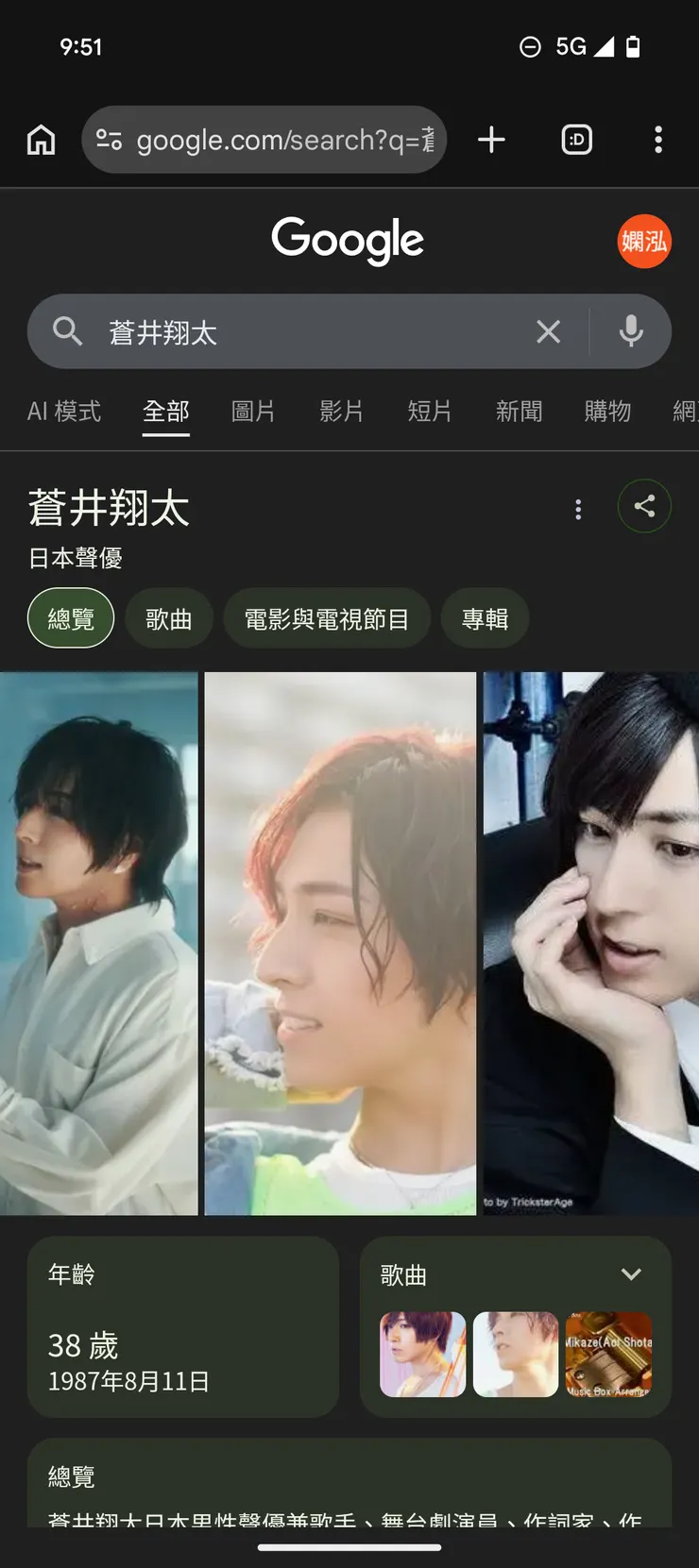Viewport: 699px width, 1568px height.
Task: Select the 專輯 filter chip
Action: 485,618
